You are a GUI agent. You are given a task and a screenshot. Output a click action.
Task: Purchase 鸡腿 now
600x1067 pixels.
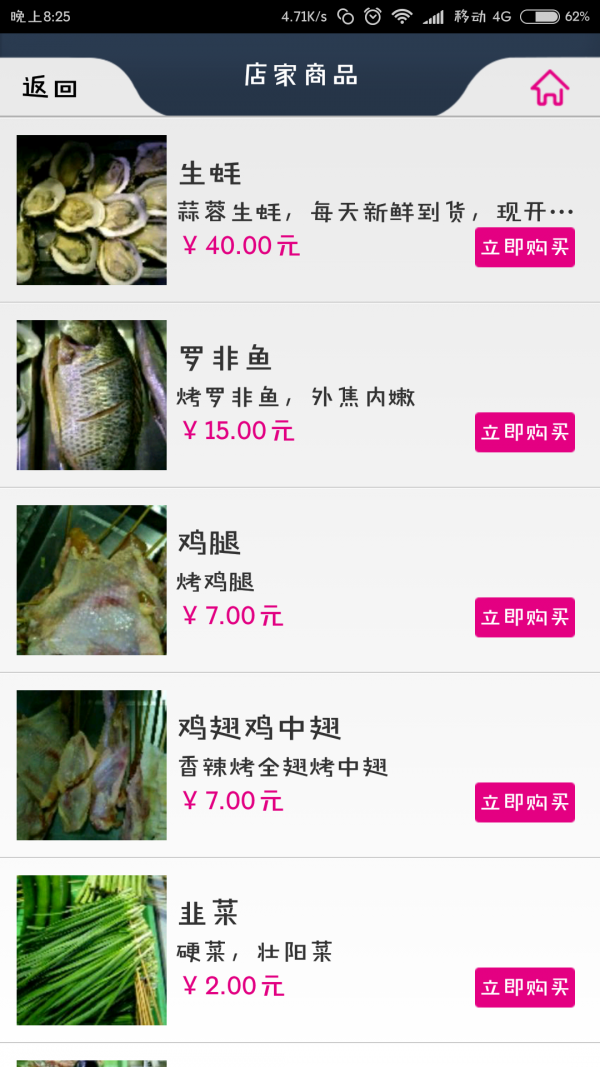524,617
